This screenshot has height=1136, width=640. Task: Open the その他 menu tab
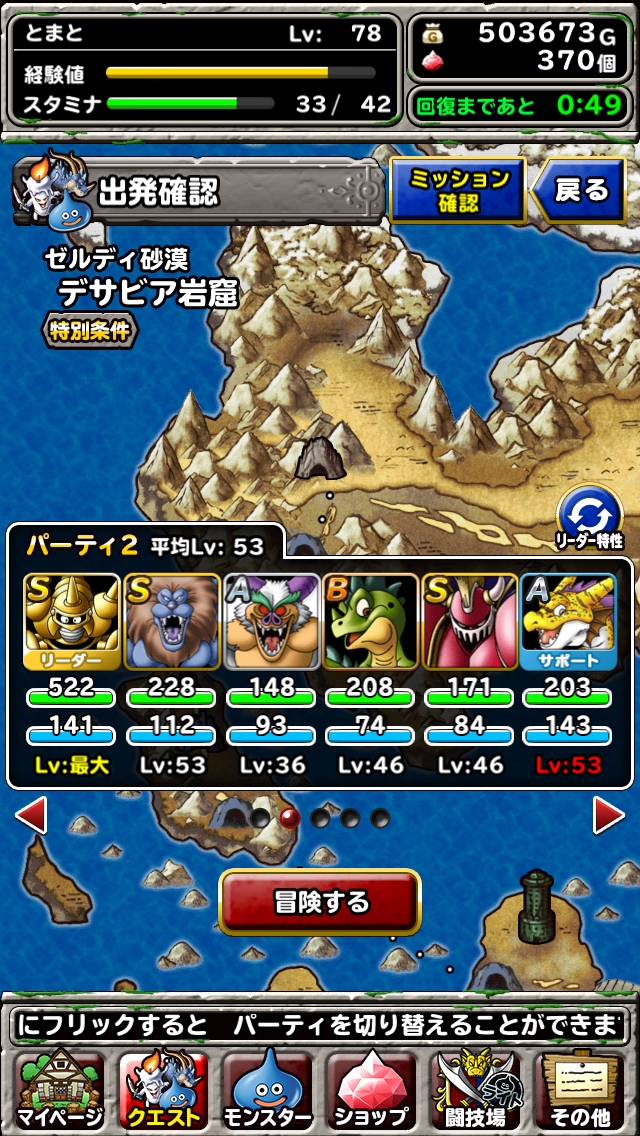click(582, 1090)
